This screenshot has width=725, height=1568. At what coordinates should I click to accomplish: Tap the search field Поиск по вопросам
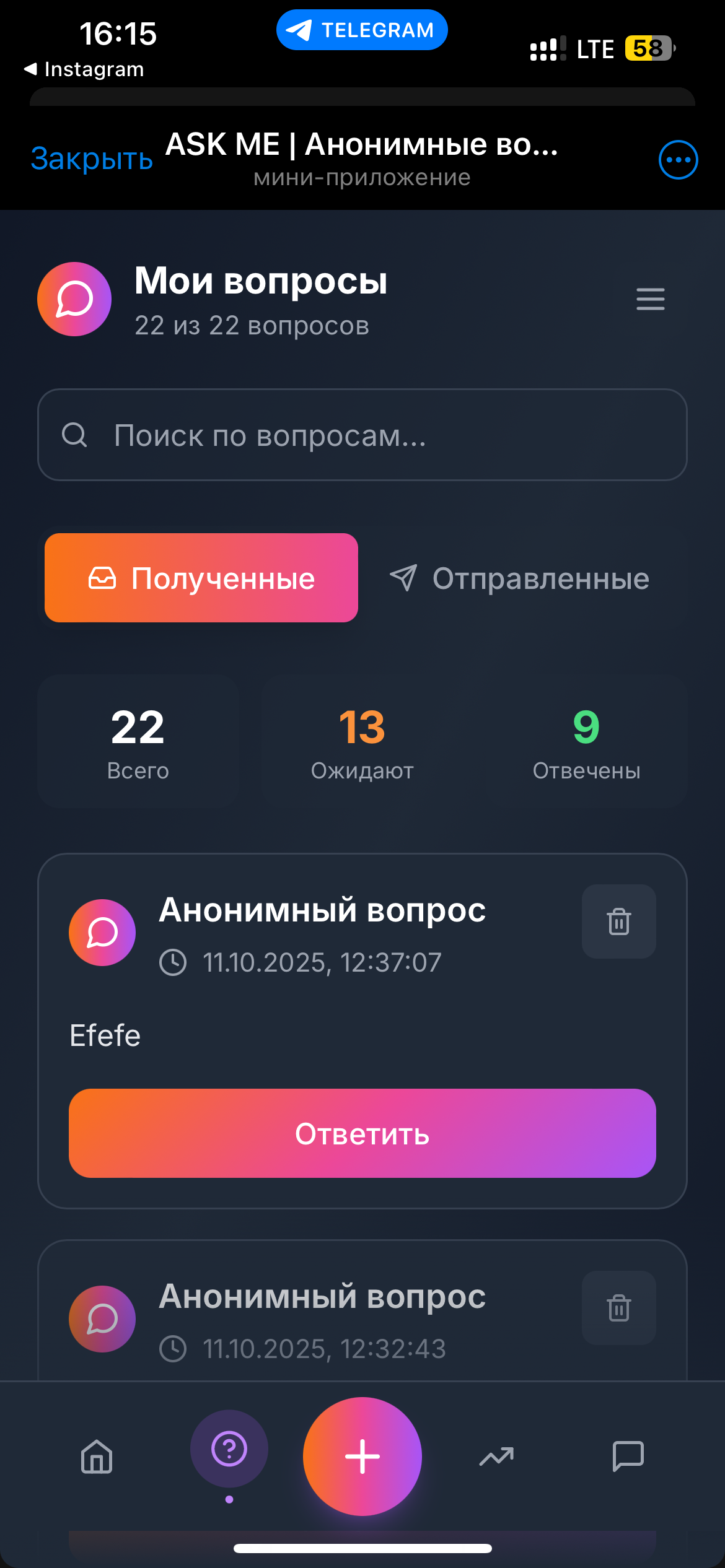coord(362,435)
